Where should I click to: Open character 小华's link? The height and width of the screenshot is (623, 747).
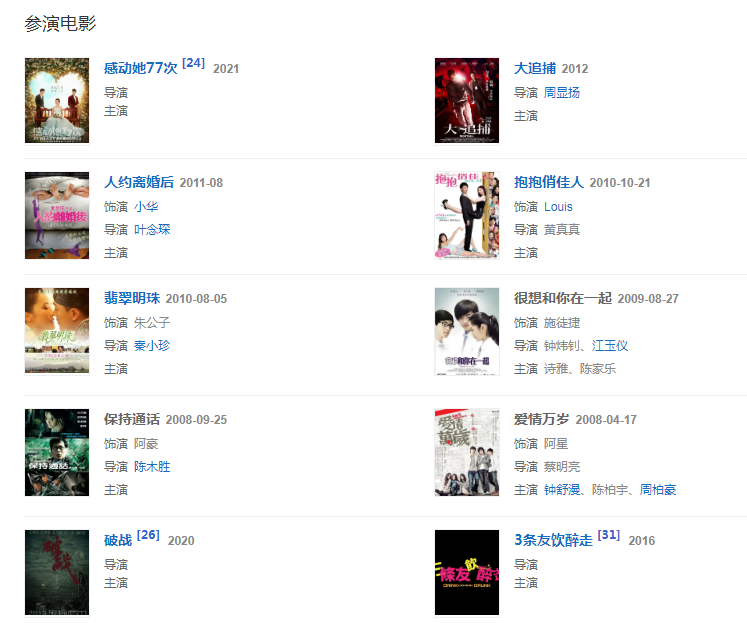pos(145,207)
